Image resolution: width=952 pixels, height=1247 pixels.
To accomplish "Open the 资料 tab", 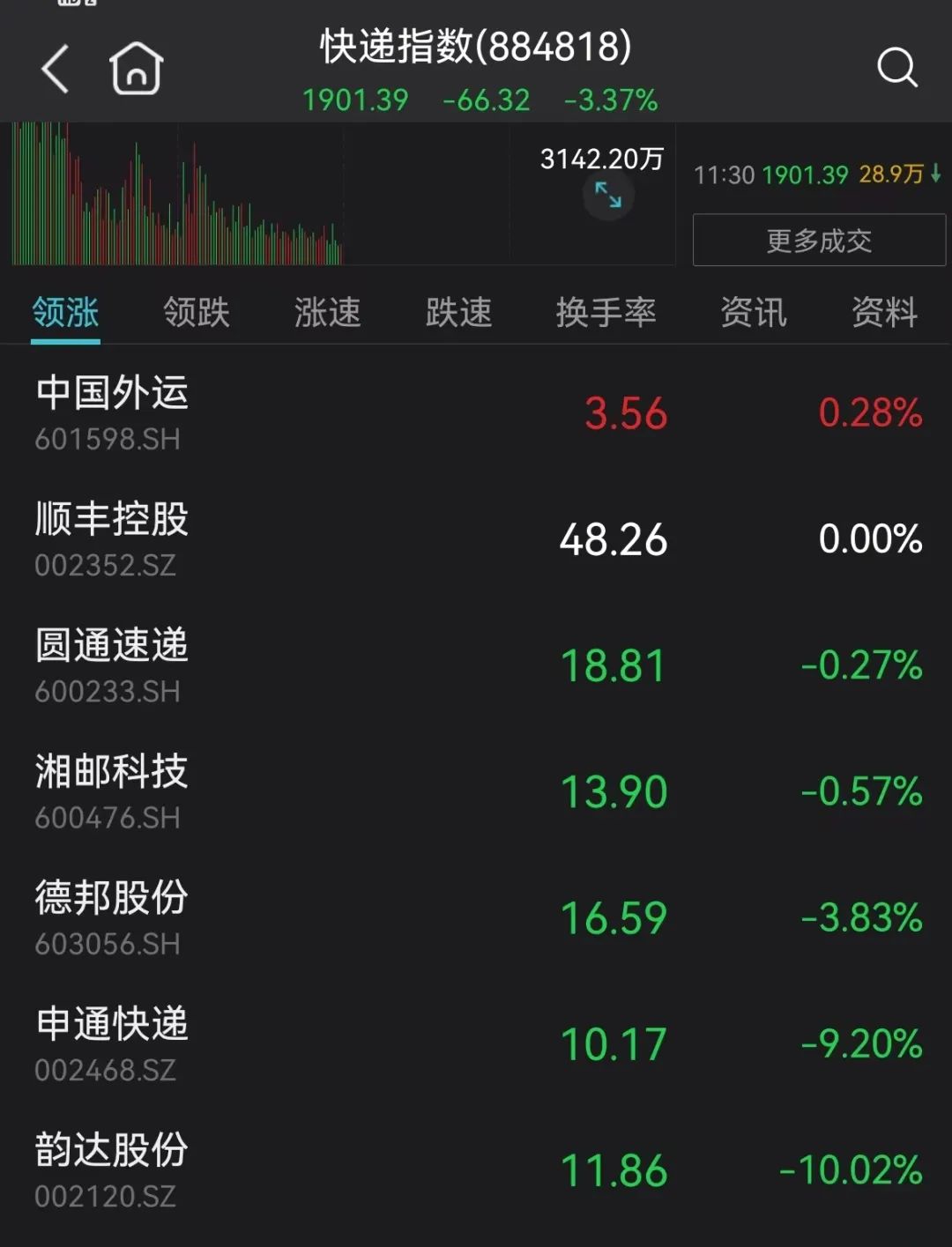I will pos(884,312).
